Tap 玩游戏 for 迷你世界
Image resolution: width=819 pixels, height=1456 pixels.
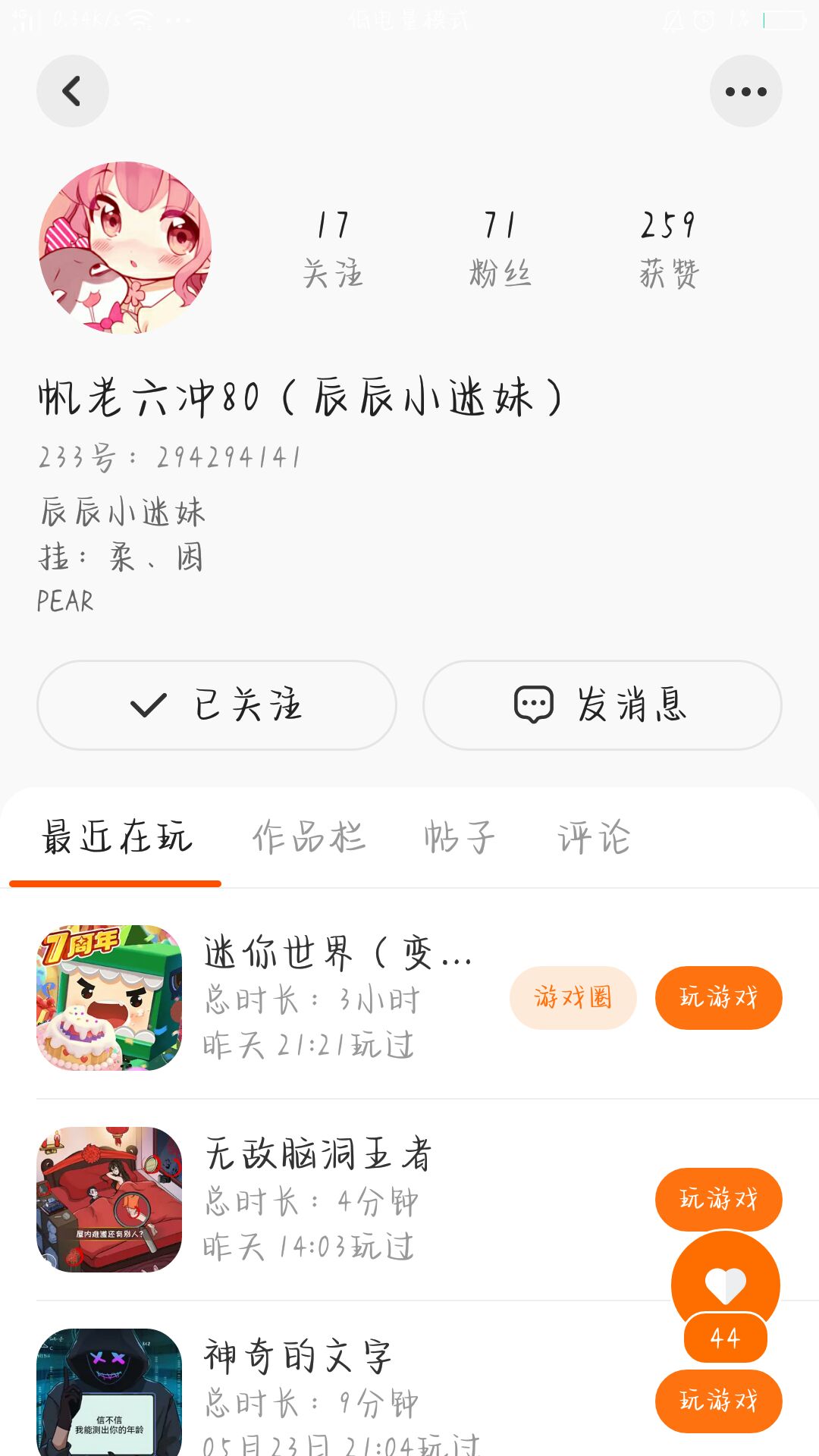(718, 997)
